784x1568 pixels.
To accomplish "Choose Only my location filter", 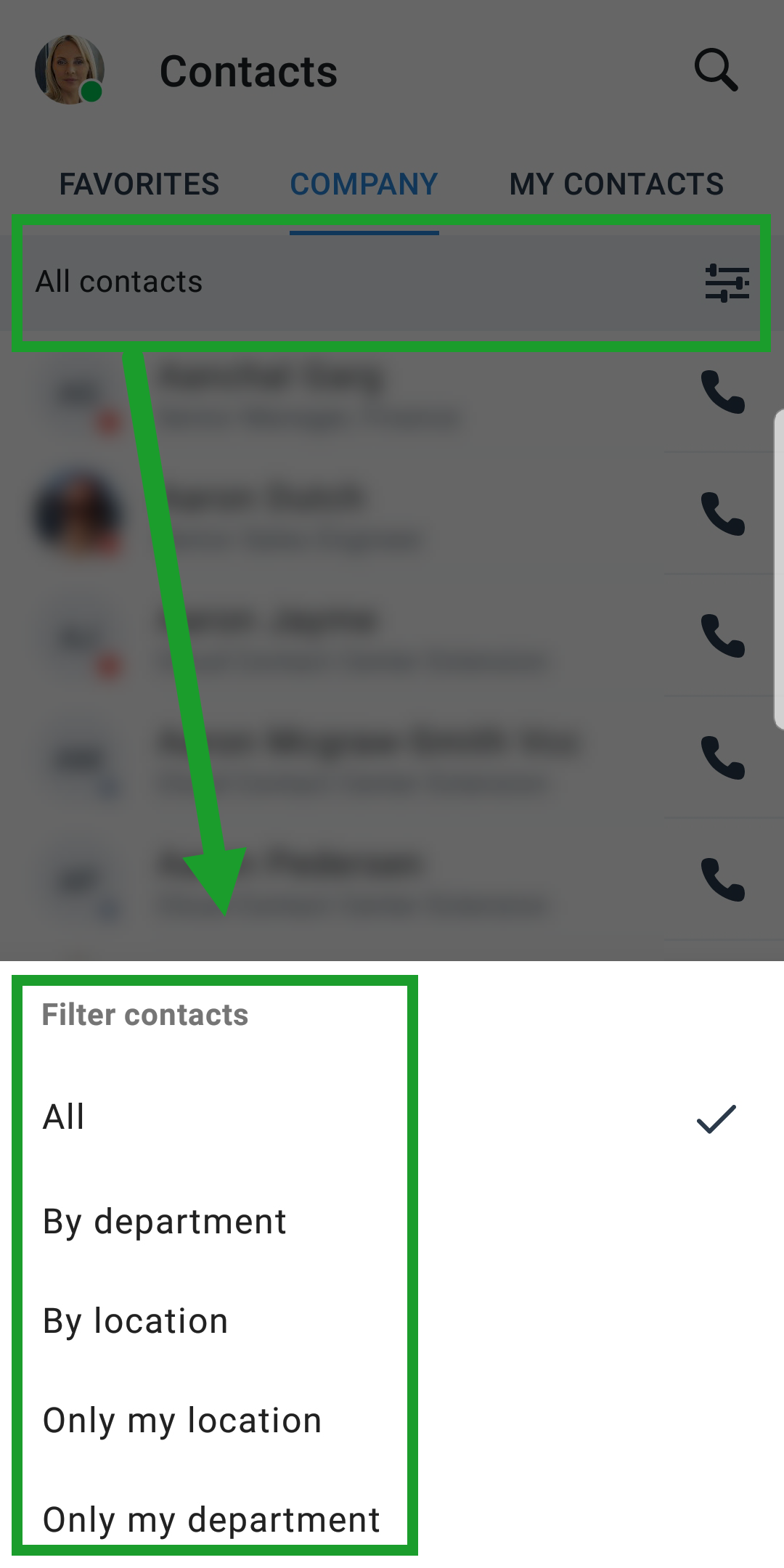I will pyautogui.click(x=392, y=1421).
